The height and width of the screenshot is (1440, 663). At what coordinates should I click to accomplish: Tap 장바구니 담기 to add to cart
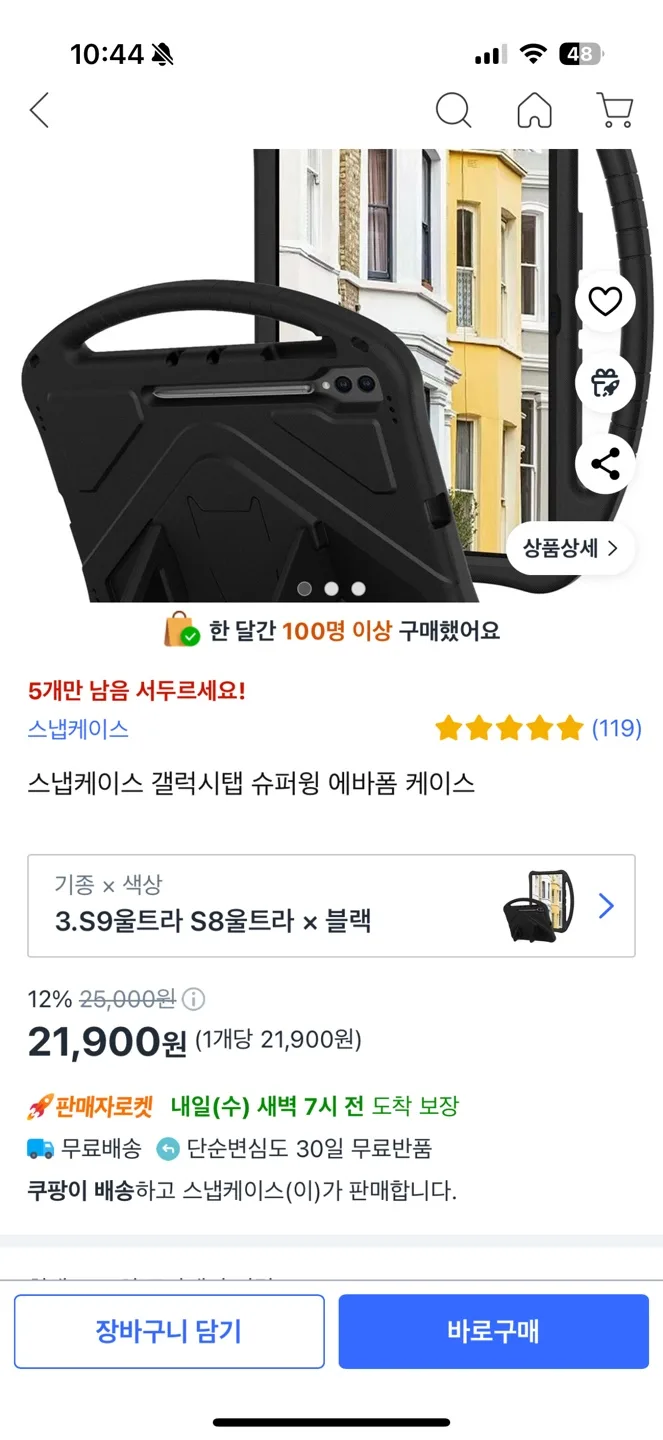169,1331
